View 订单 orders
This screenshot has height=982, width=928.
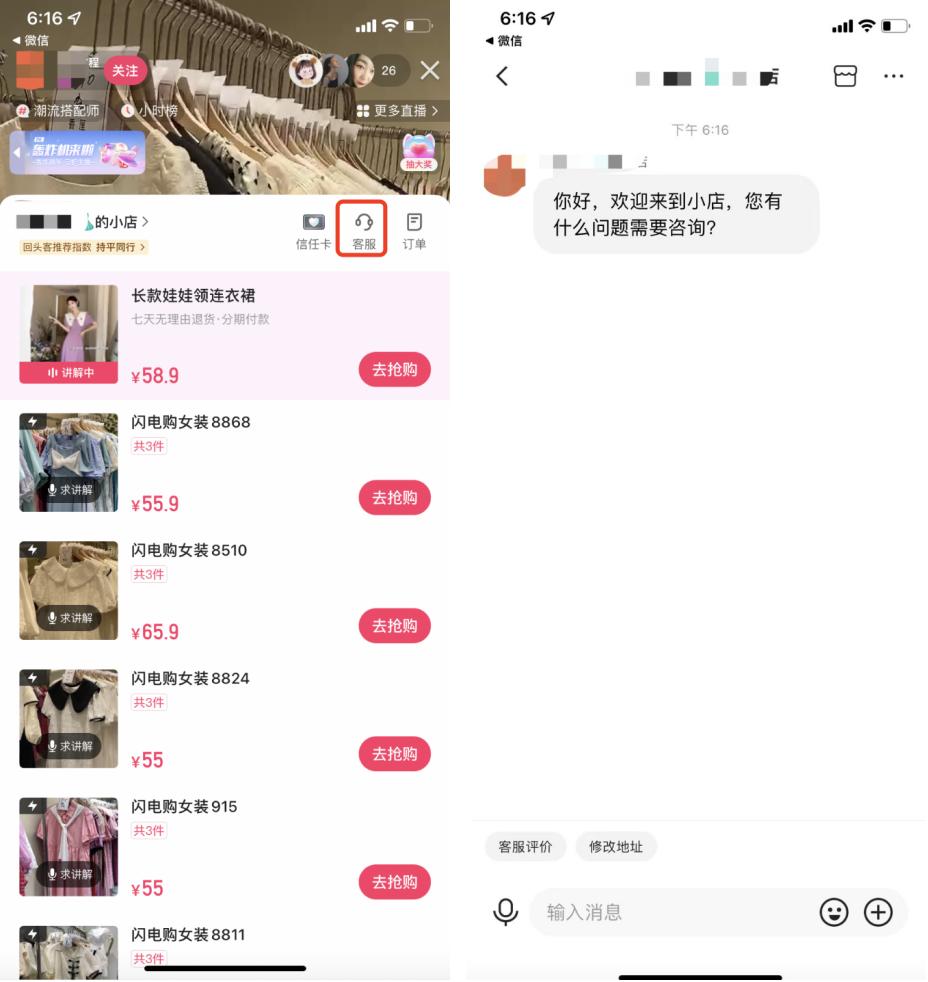pyautogui.click(x=414, y=231)
